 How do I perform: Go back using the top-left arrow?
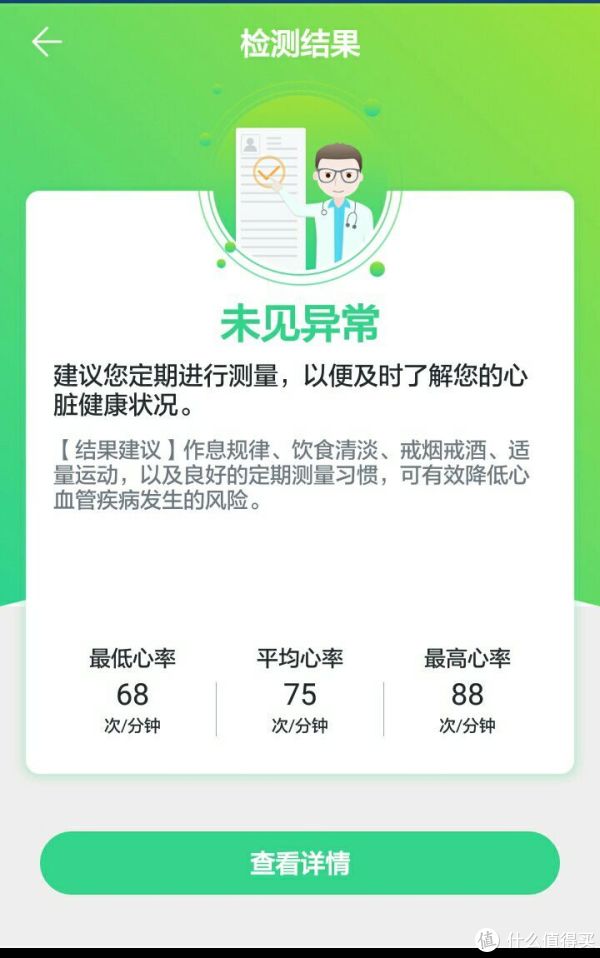(x=46, y=42)
